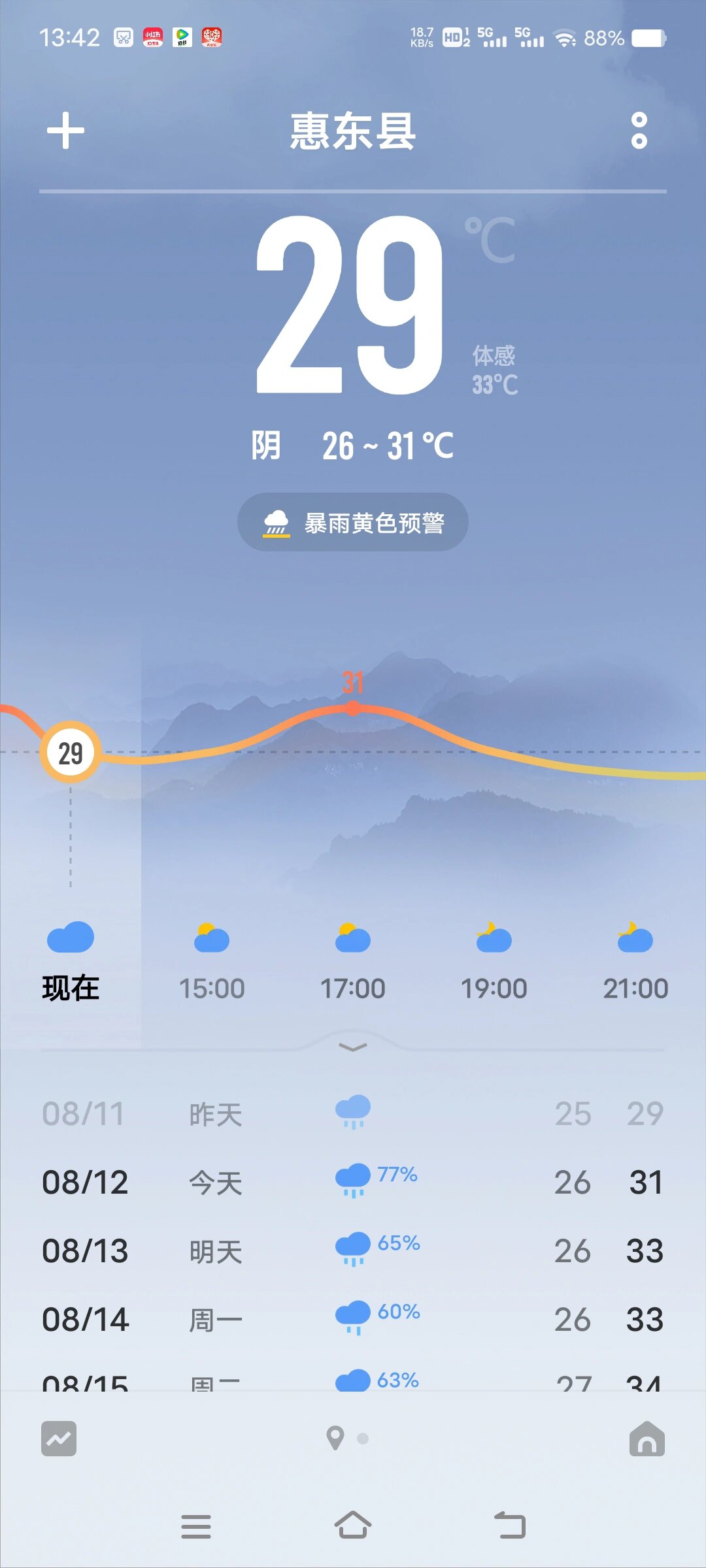Tap the 29 marker on the temperature curve
This screenshot has height=1568, width=706.
click(70, 752)
